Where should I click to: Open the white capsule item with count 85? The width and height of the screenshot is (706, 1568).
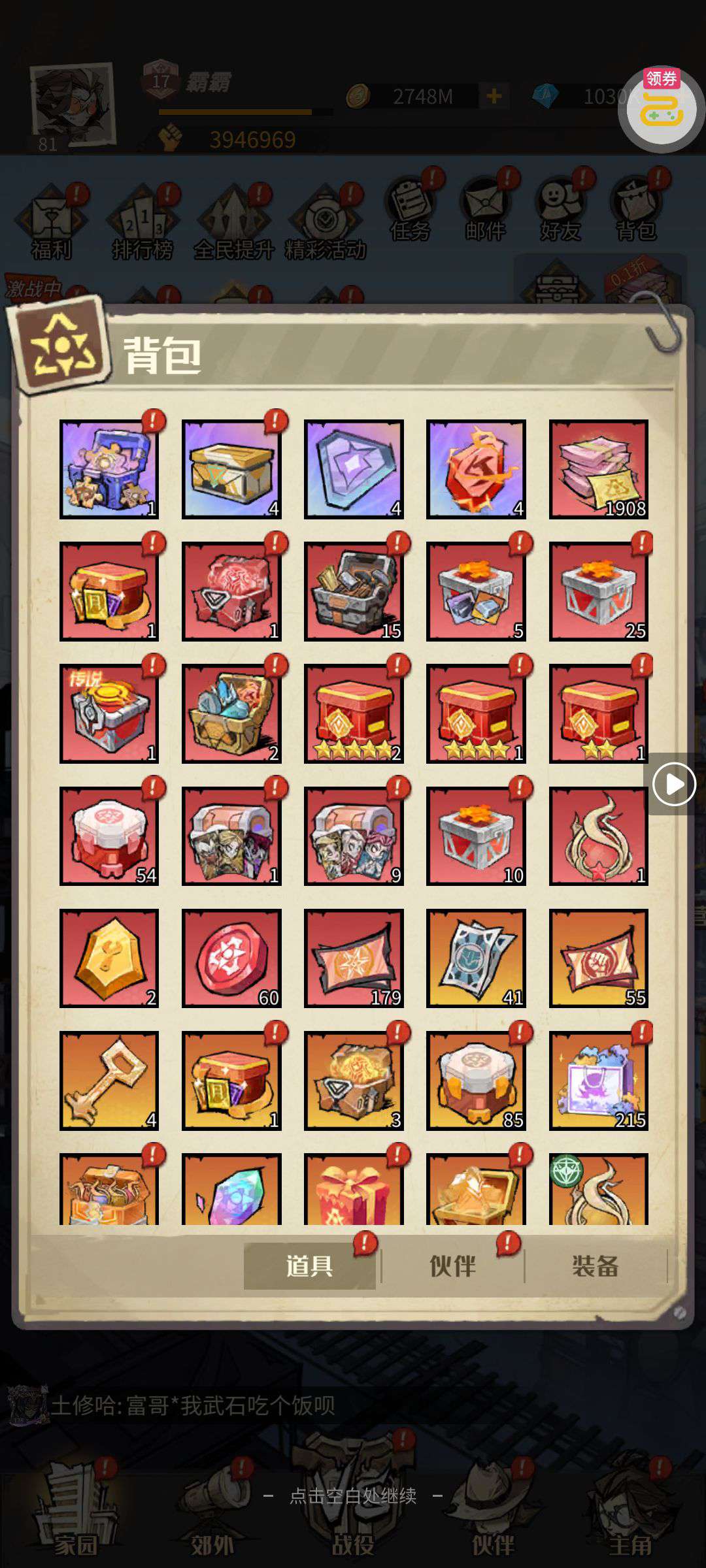[476, 1081]
